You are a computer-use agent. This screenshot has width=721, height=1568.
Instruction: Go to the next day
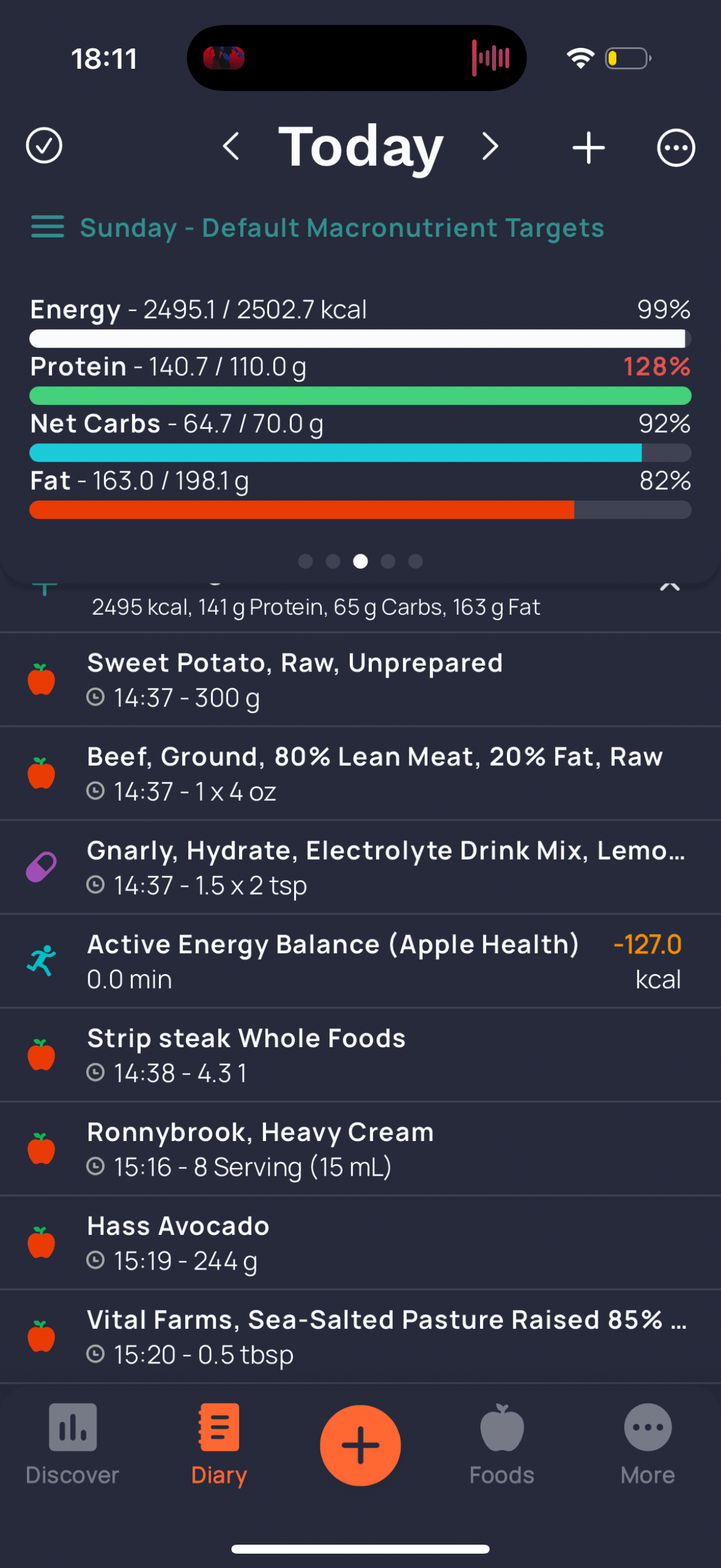click(x=490, y=147)
